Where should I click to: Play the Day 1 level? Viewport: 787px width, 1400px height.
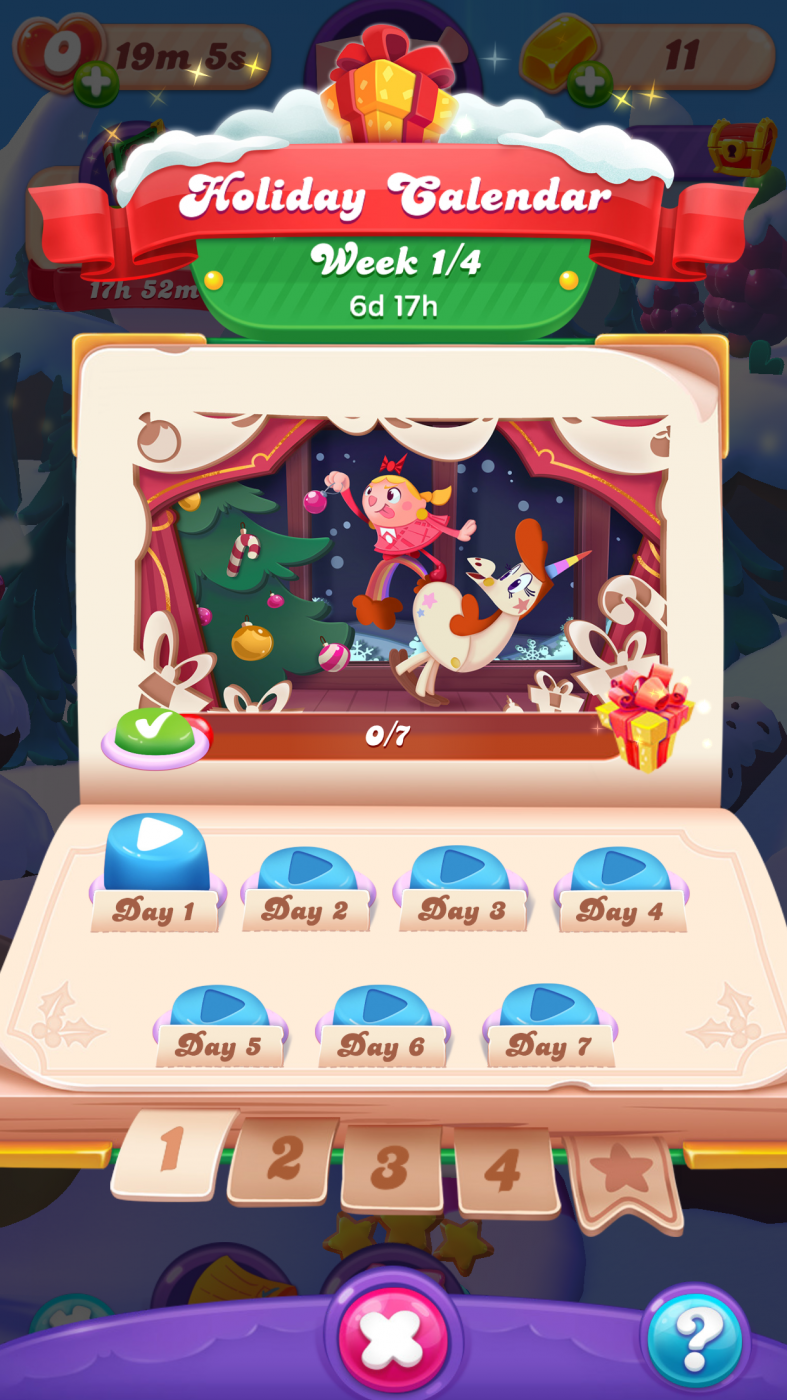(x=157, y=852)
